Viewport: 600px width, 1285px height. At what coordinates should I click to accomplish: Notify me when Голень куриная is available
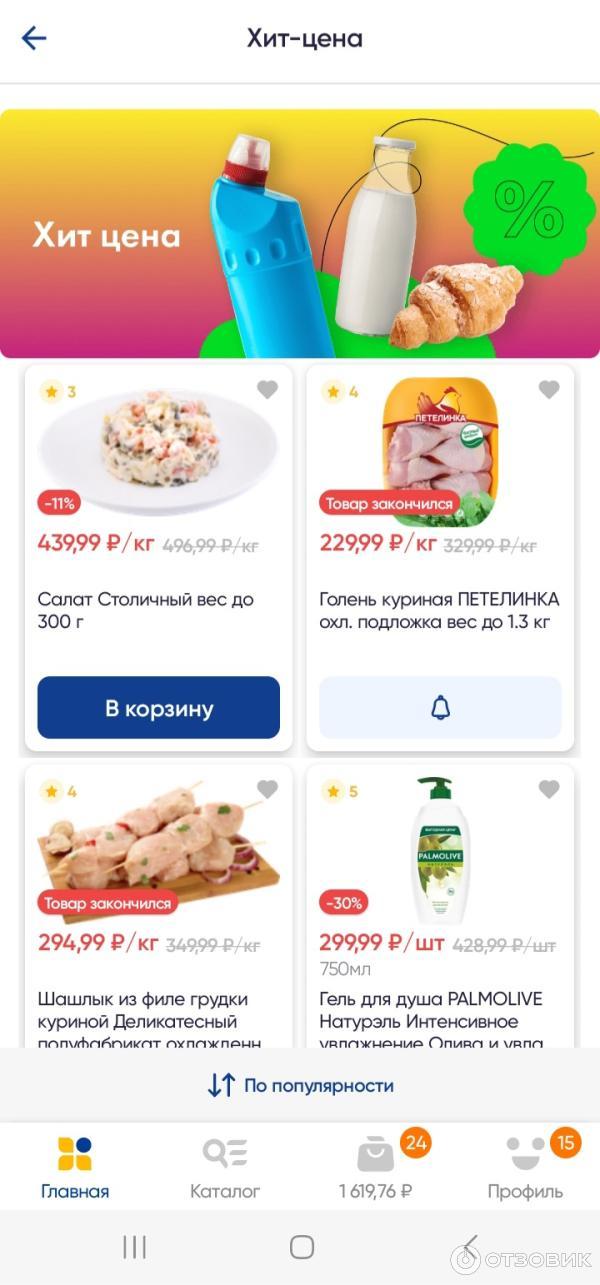pos(440,708)
